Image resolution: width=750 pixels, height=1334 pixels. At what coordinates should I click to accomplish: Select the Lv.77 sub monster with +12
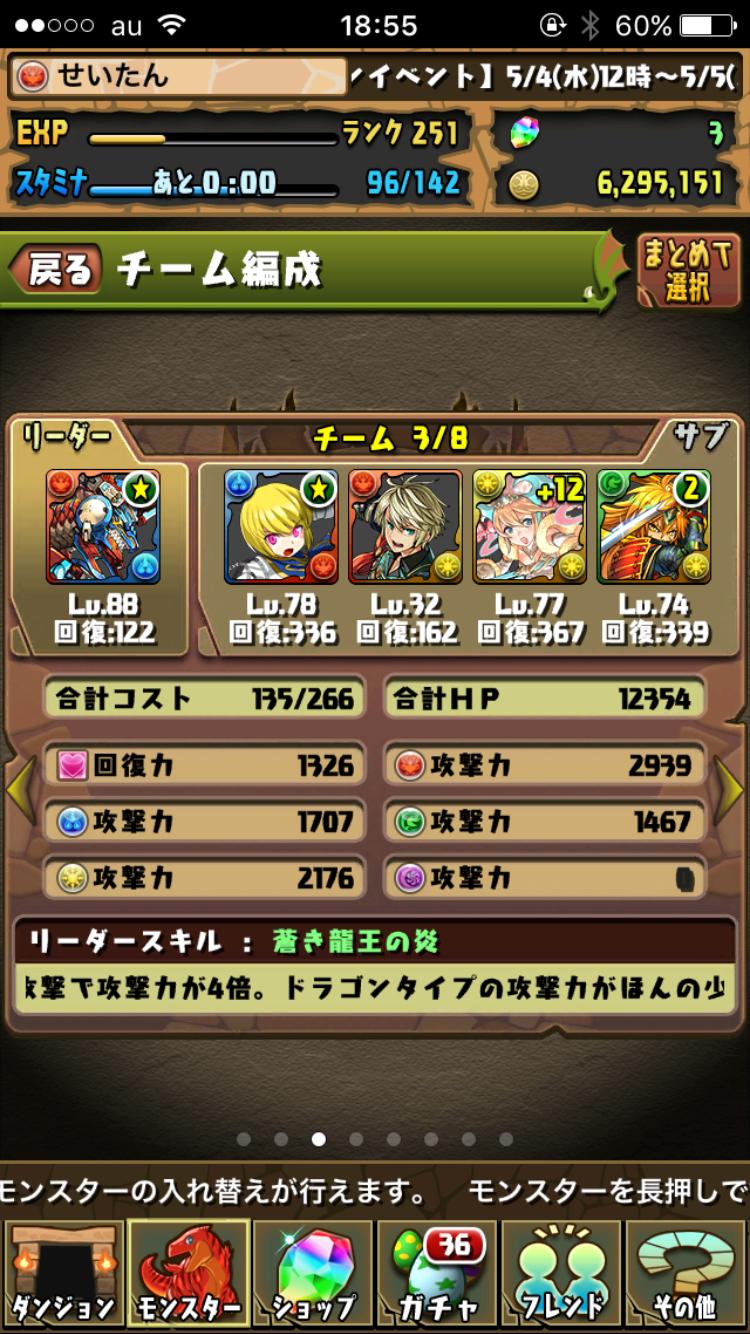pyautogui.click(x=529, y=527)
